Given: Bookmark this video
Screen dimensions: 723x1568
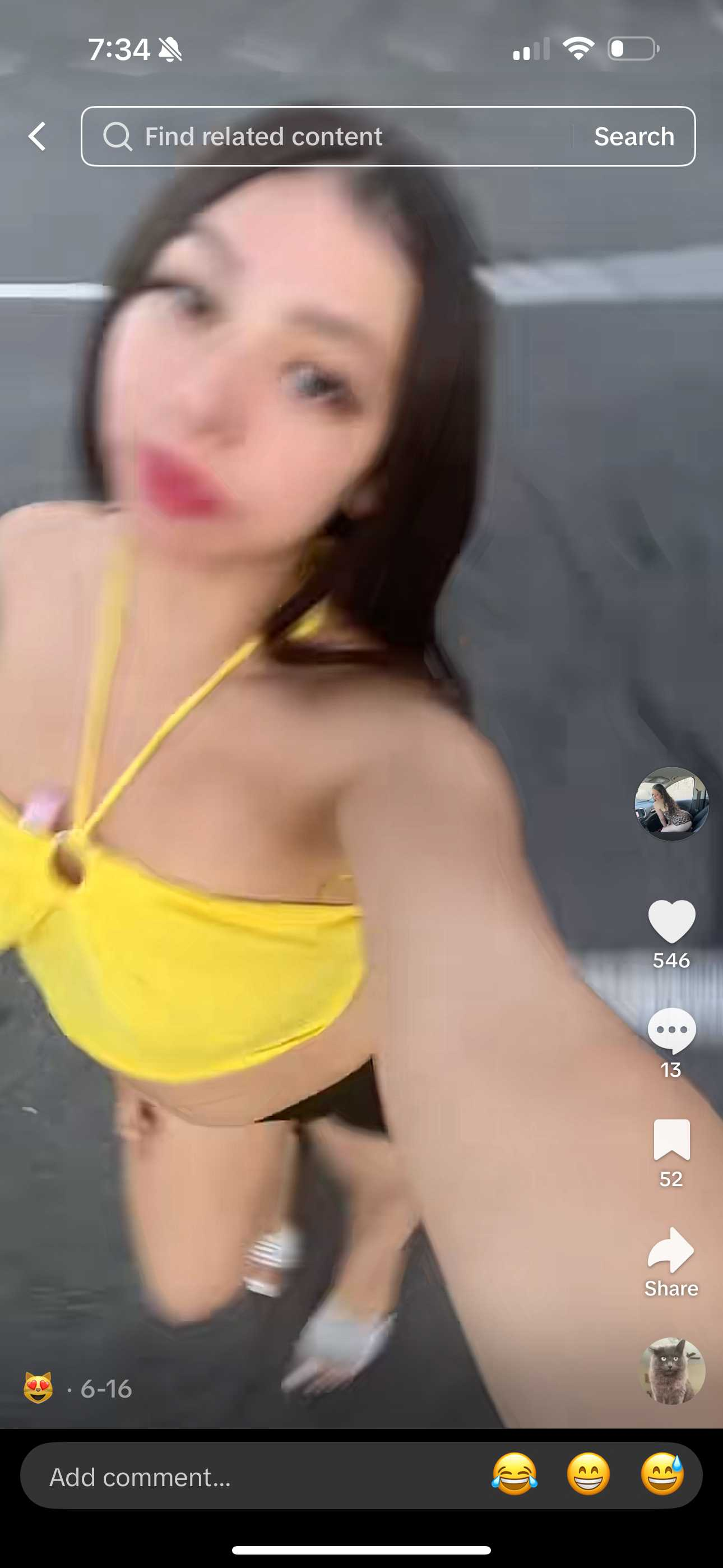Looking at the screenshot, I should (671, 1140).
